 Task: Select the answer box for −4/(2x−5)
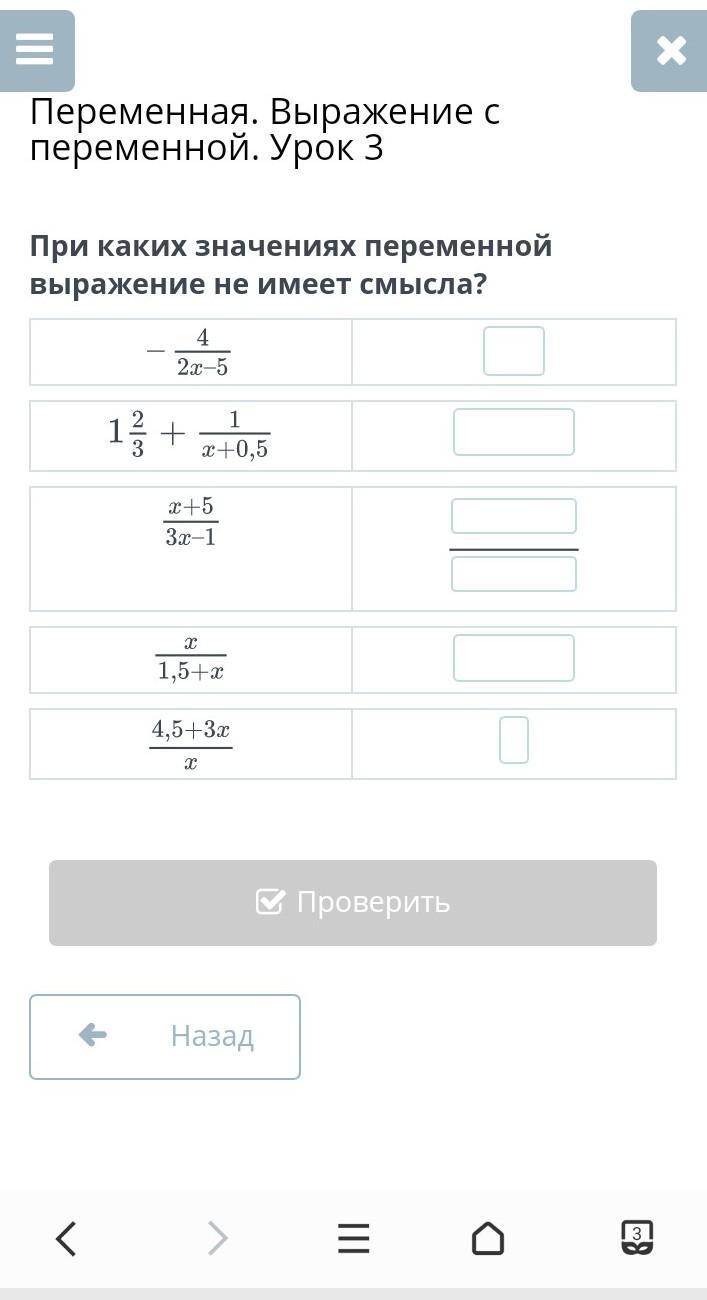coord(514,351)
